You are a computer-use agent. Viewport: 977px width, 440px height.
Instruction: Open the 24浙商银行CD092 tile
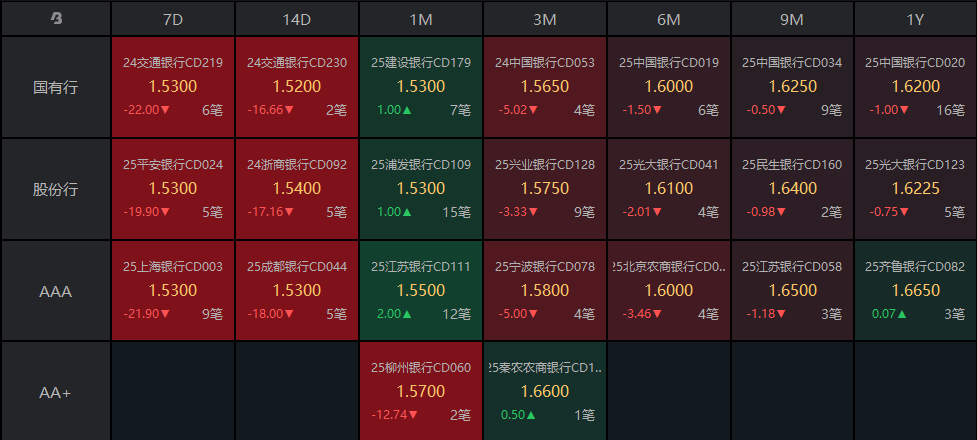click(x=296, y=188)
